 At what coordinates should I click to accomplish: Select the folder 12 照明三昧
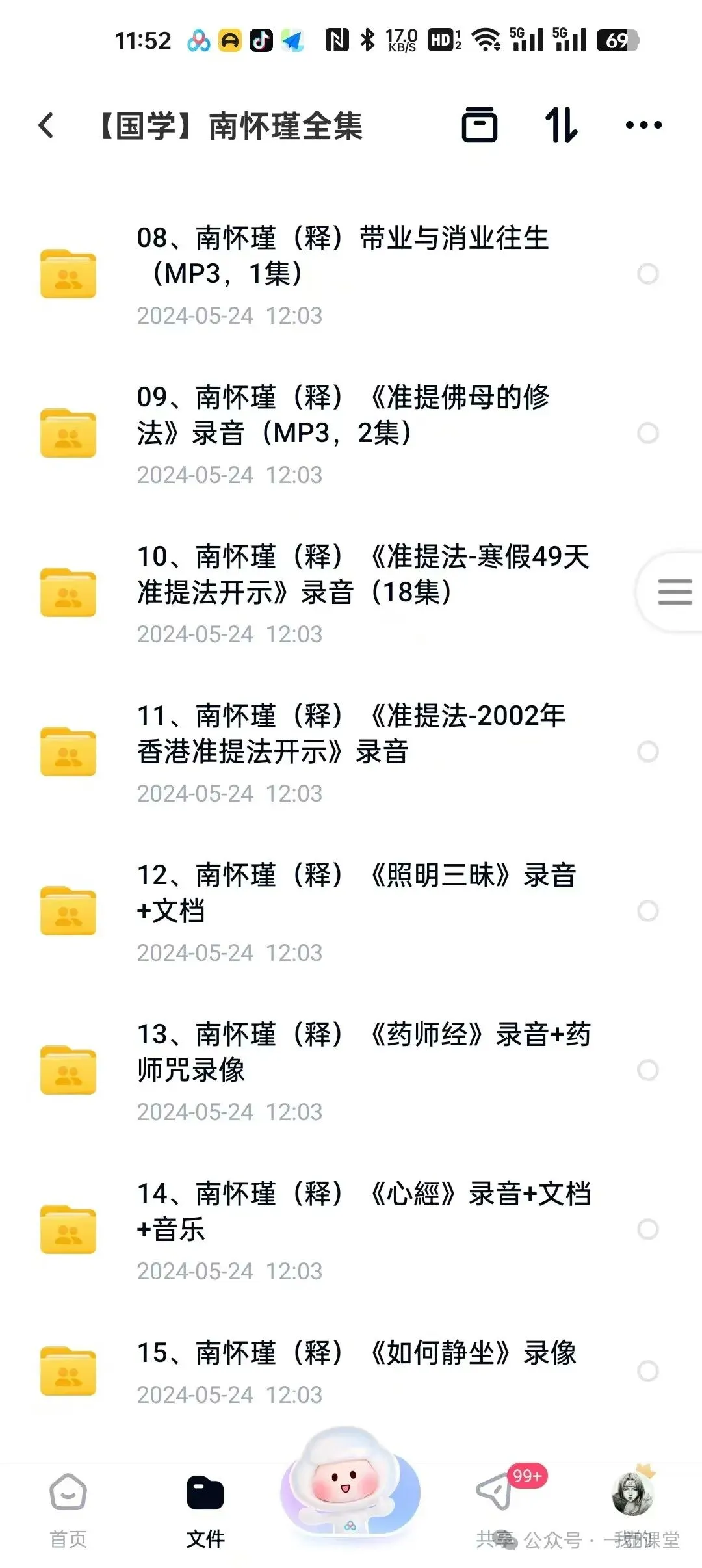click(x=647, y=911)
